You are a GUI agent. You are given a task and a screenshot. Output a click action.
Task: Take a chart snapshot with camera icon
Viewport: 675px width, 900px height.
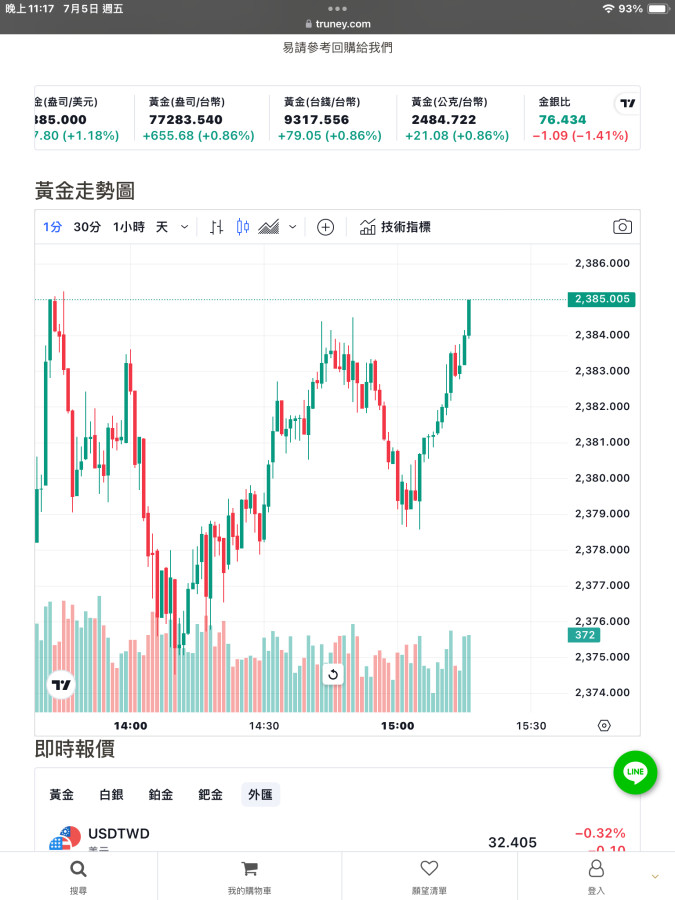622,227
